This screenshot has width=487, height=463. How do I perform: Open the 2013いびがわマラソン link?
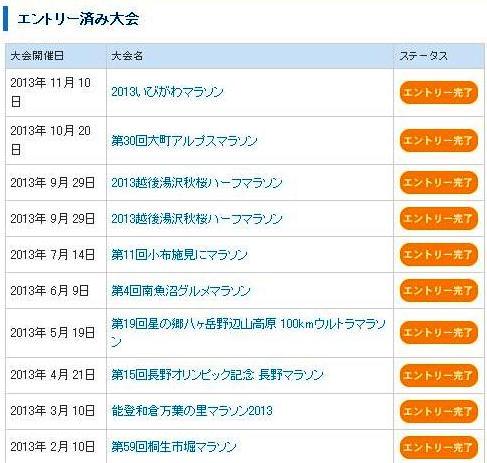pyautogui.click(x=167, y=92)
